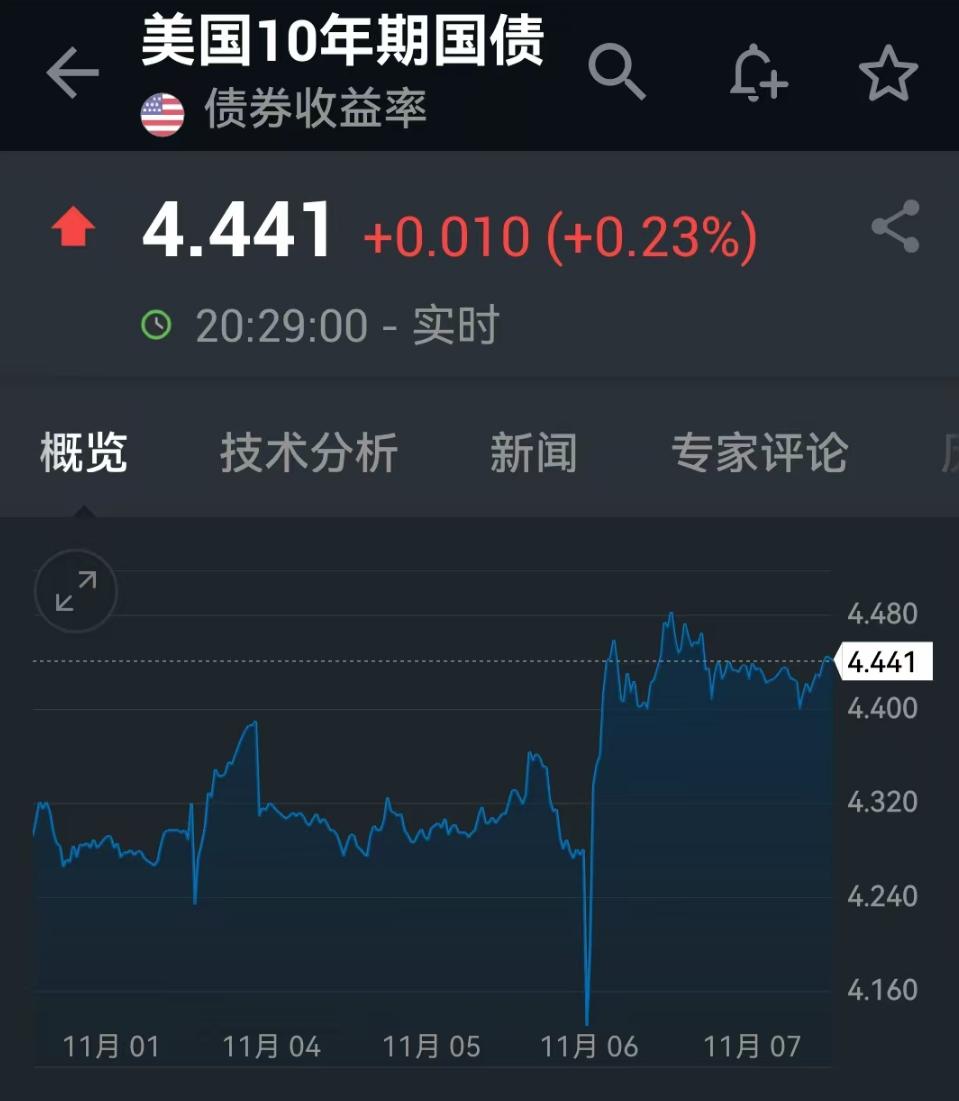This screenshot has height=1101, width=959.
Task: Open the 新闻 tab
Action: (x=533, y=453)
